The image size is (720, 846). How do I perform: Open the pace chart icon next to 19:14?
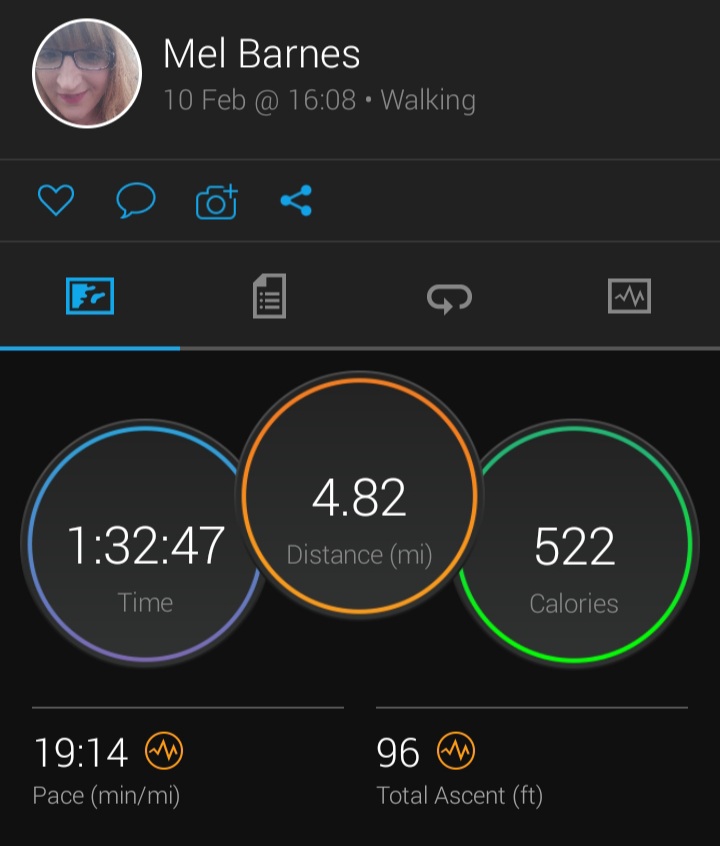pos(165,751)
